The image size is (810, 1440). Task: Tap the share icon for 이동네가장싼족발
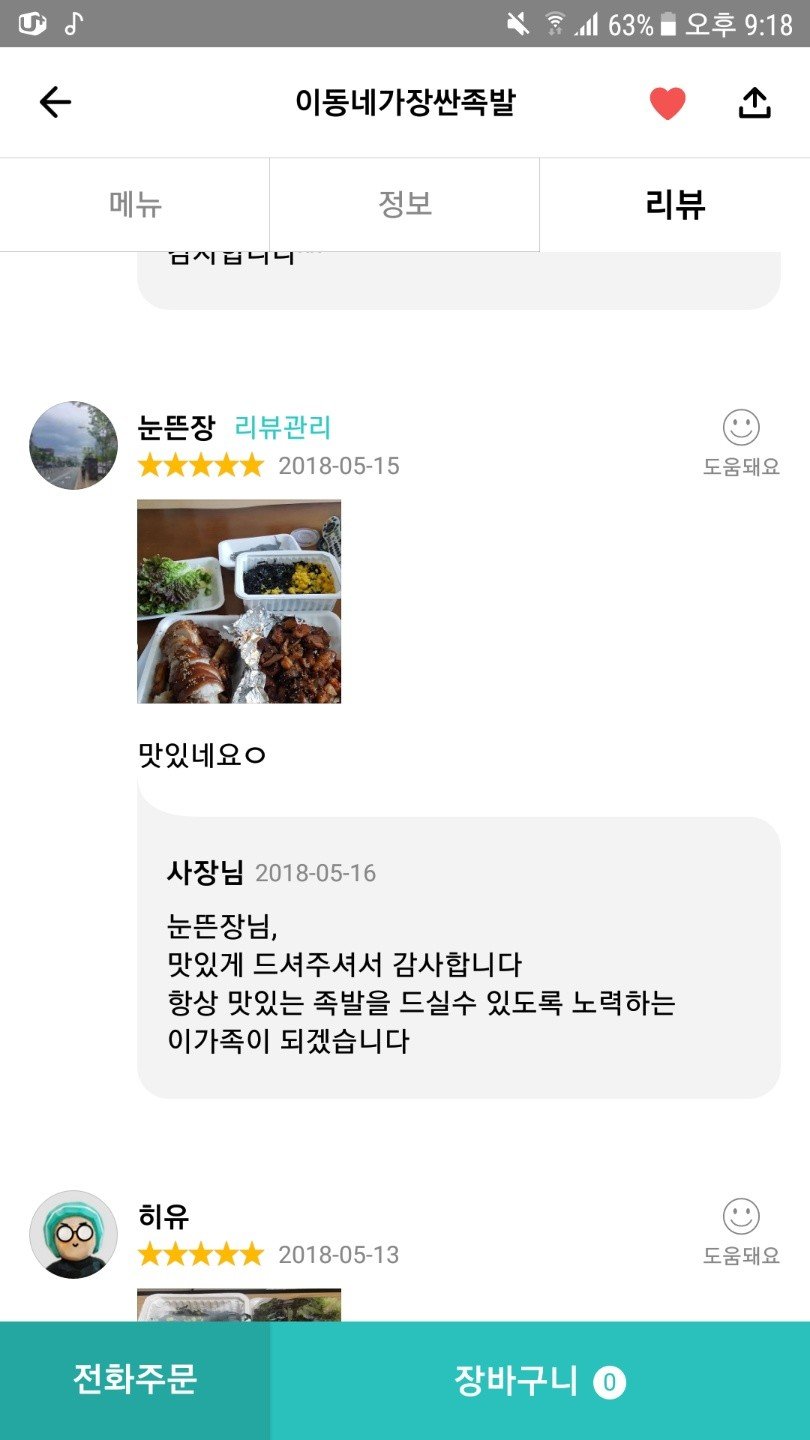coord(755,102)
